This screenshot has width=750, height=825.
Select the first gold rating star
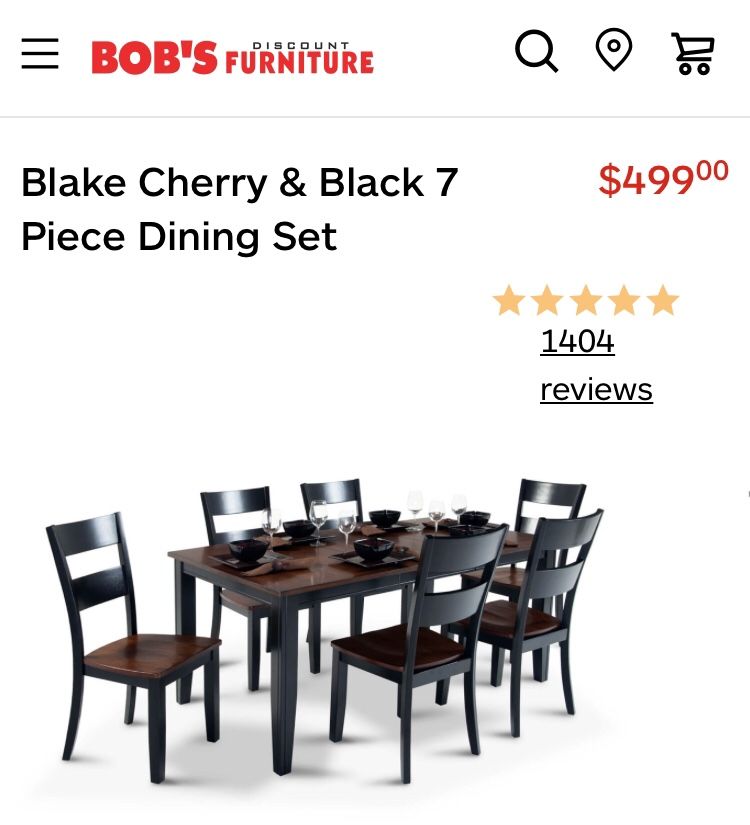pyautogui.click(x=508, y=299)
